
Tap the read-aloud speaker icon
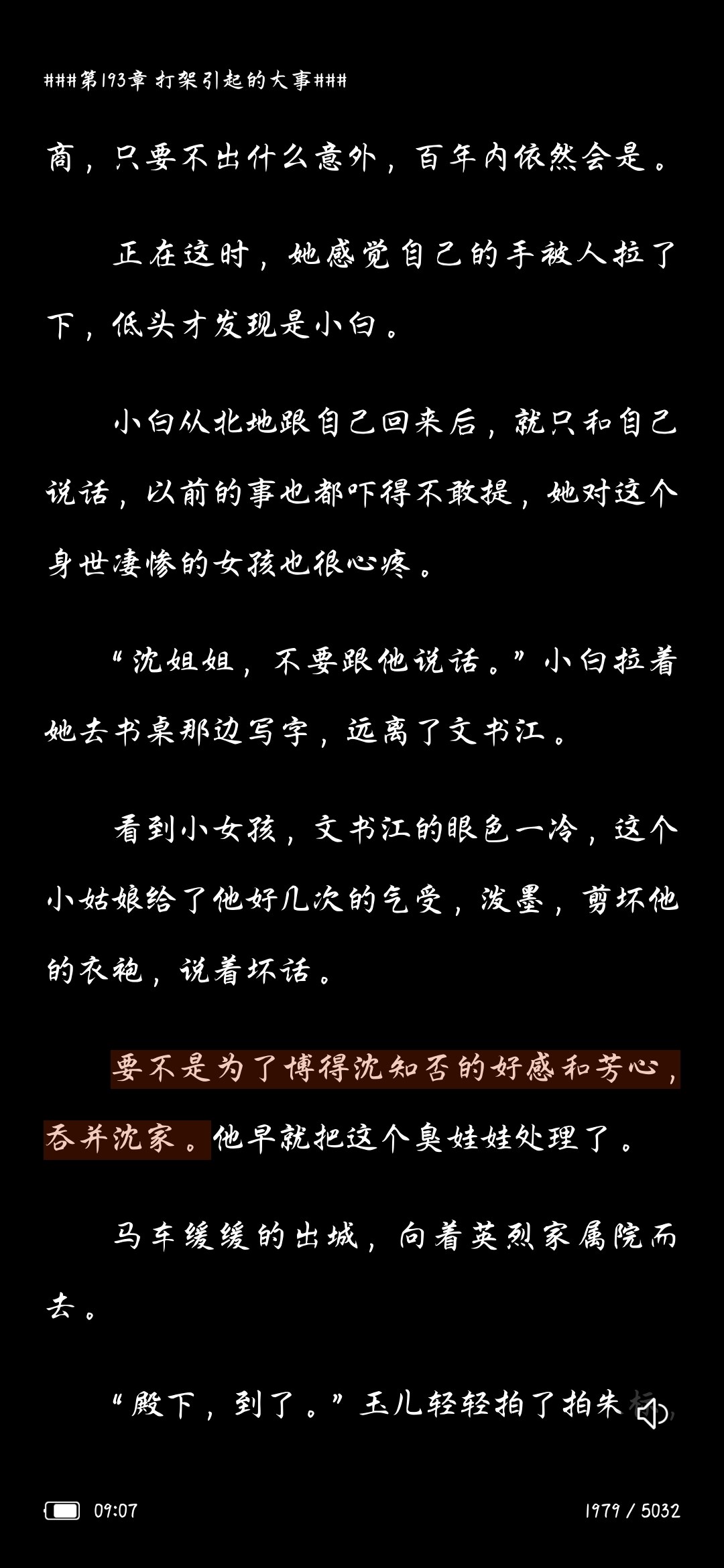652,1415
